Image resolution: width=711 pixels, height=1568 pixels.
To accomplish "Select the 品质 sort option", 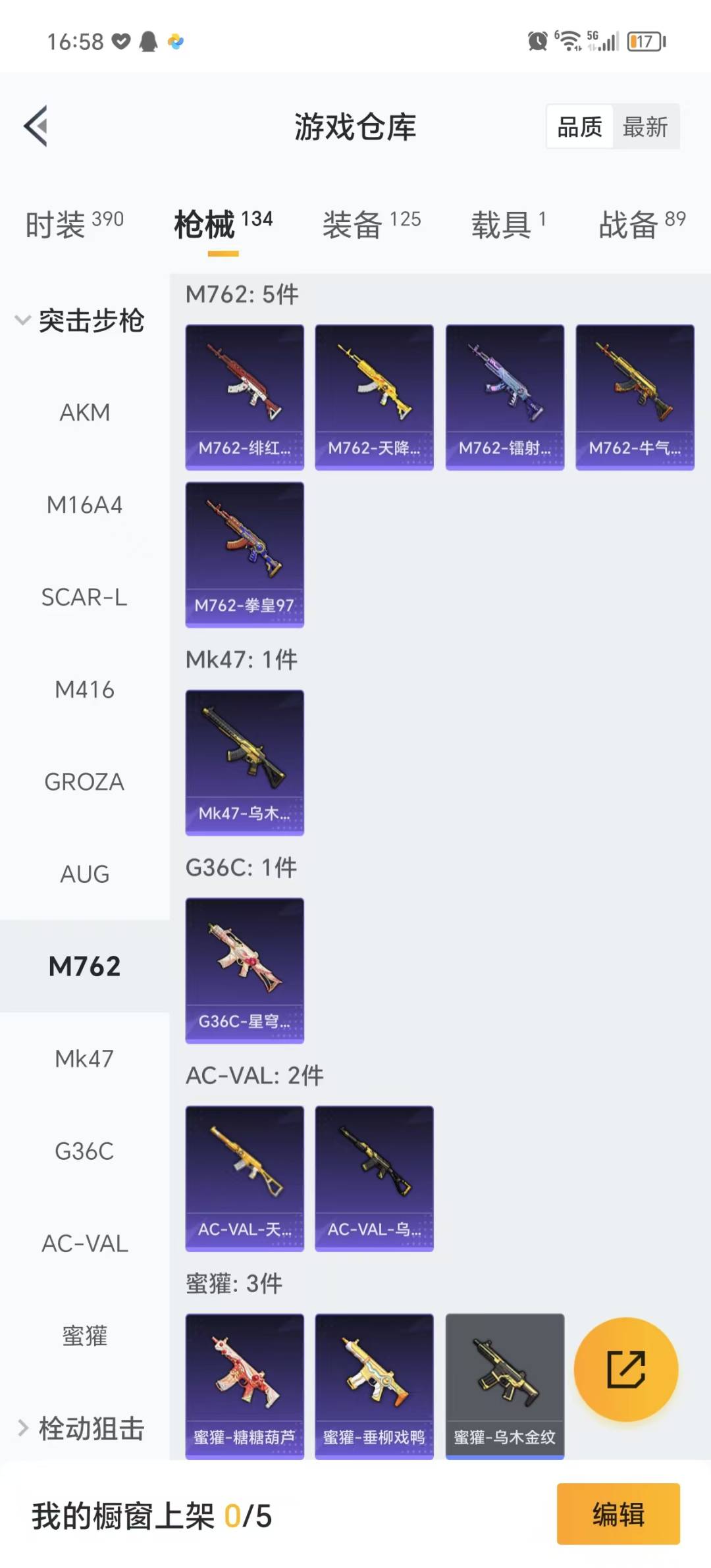I will point(580,126).
